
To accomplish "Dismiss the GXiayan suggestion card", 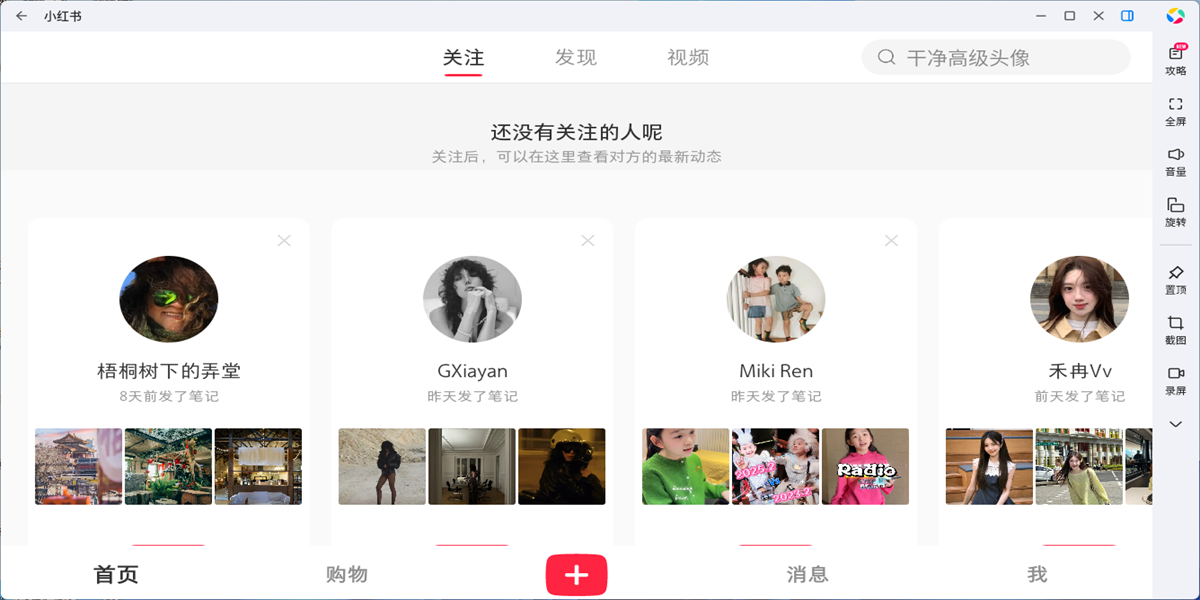I will coord(588,240).
